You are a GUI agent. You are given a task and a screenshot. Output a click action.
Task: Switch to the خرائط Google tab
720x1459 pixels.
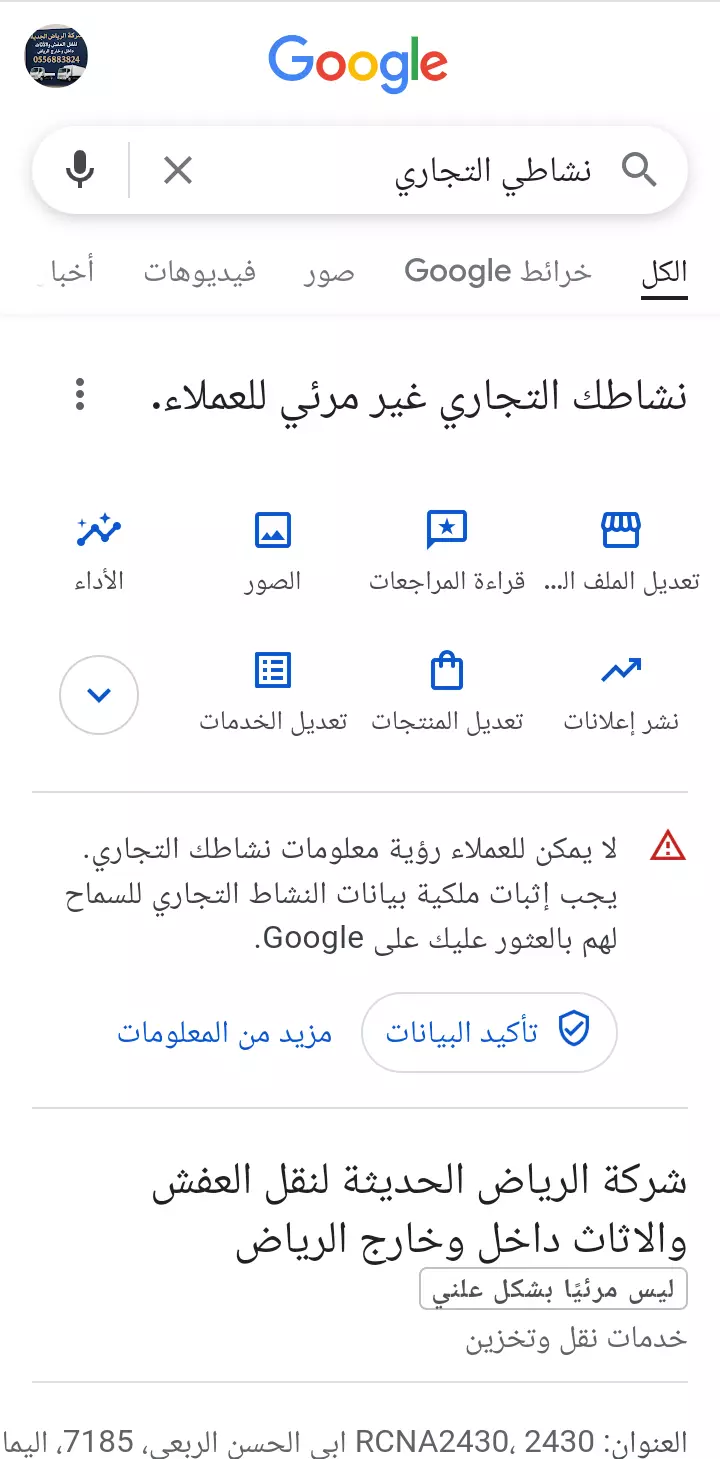[x=498, y=270]
